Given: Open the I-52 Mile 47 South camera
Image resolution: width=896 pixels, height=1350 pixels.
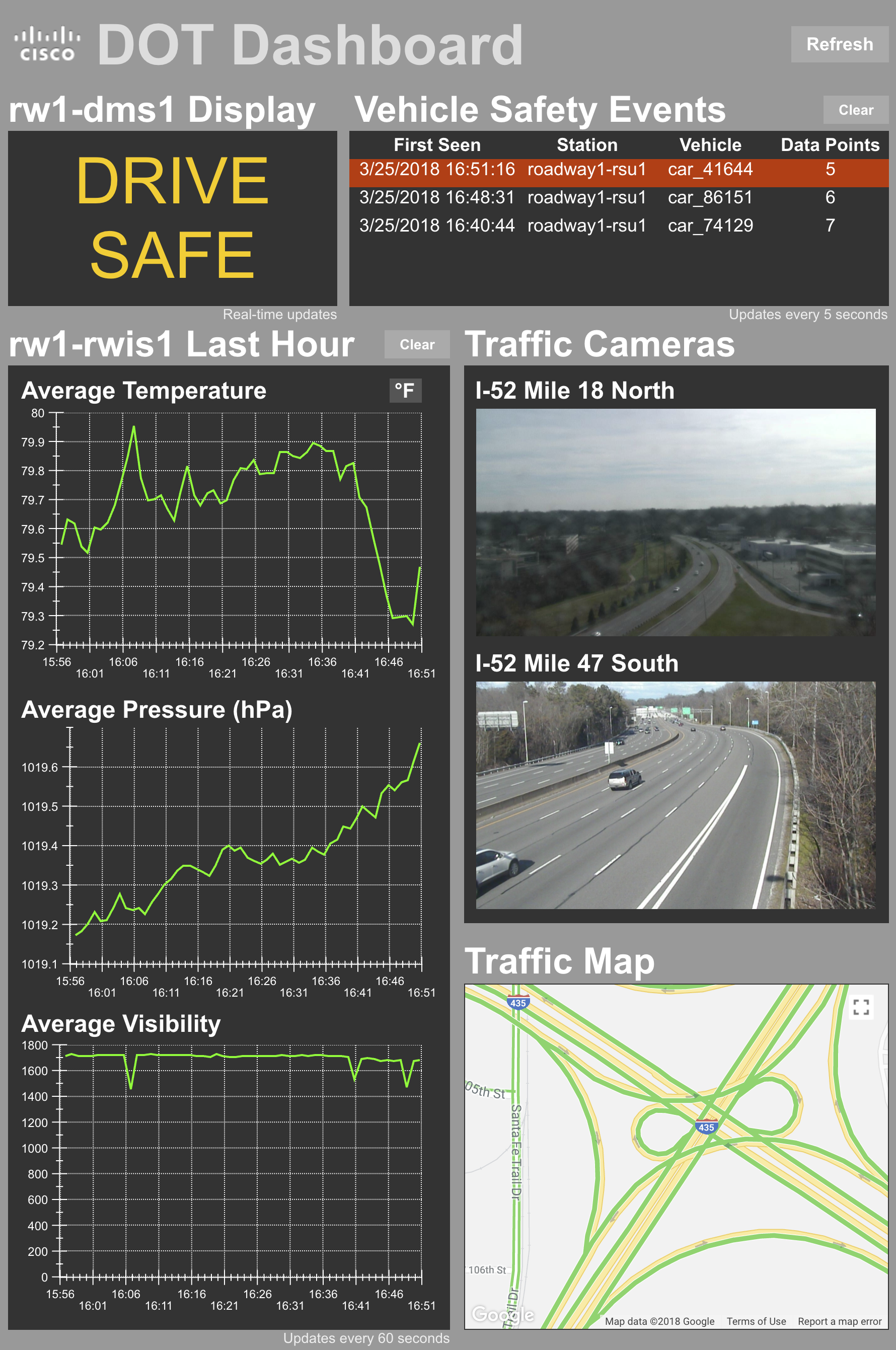Looking at the screenshot, I should [676, 795].
